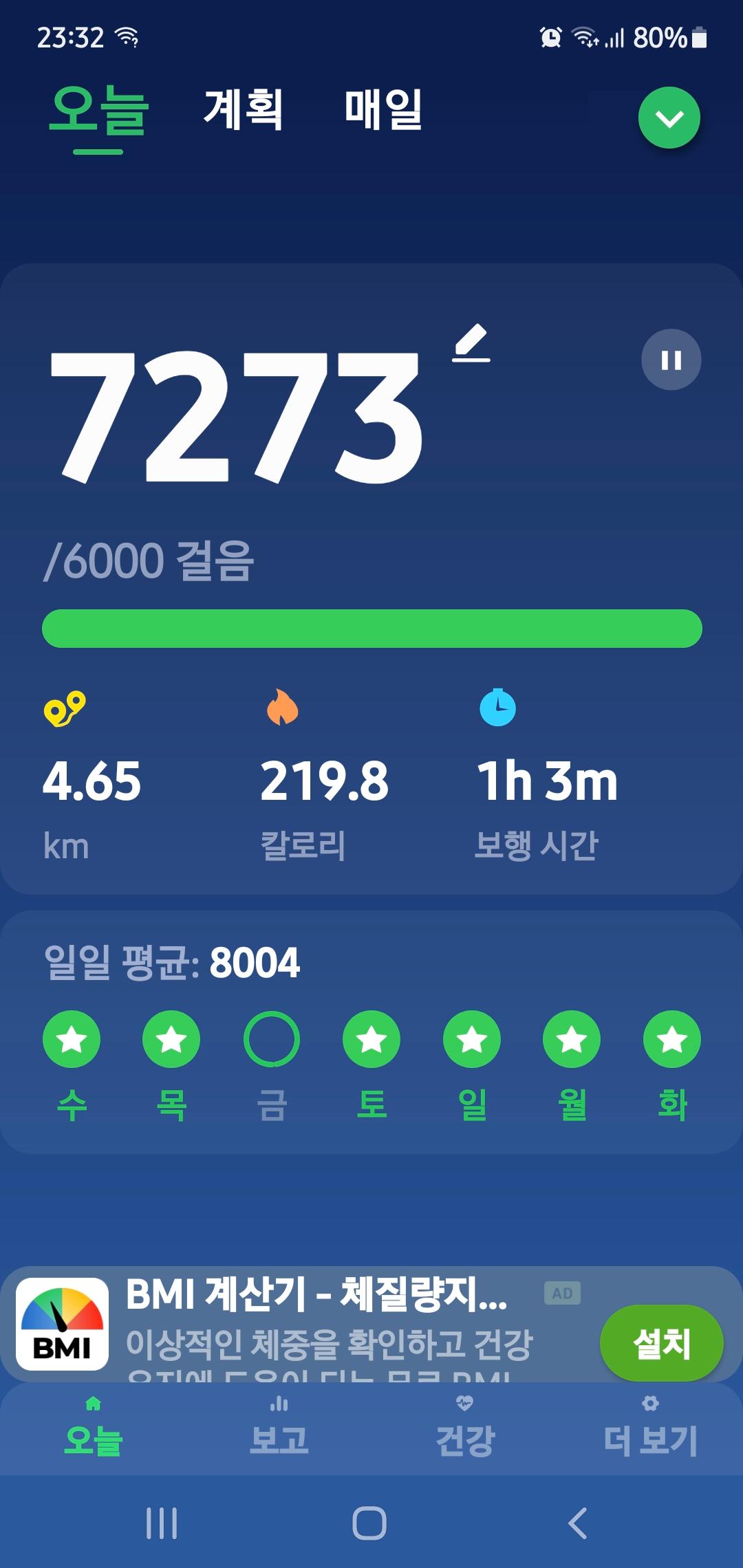Edit the step count with pencil icon

click(x=471, y=343)
